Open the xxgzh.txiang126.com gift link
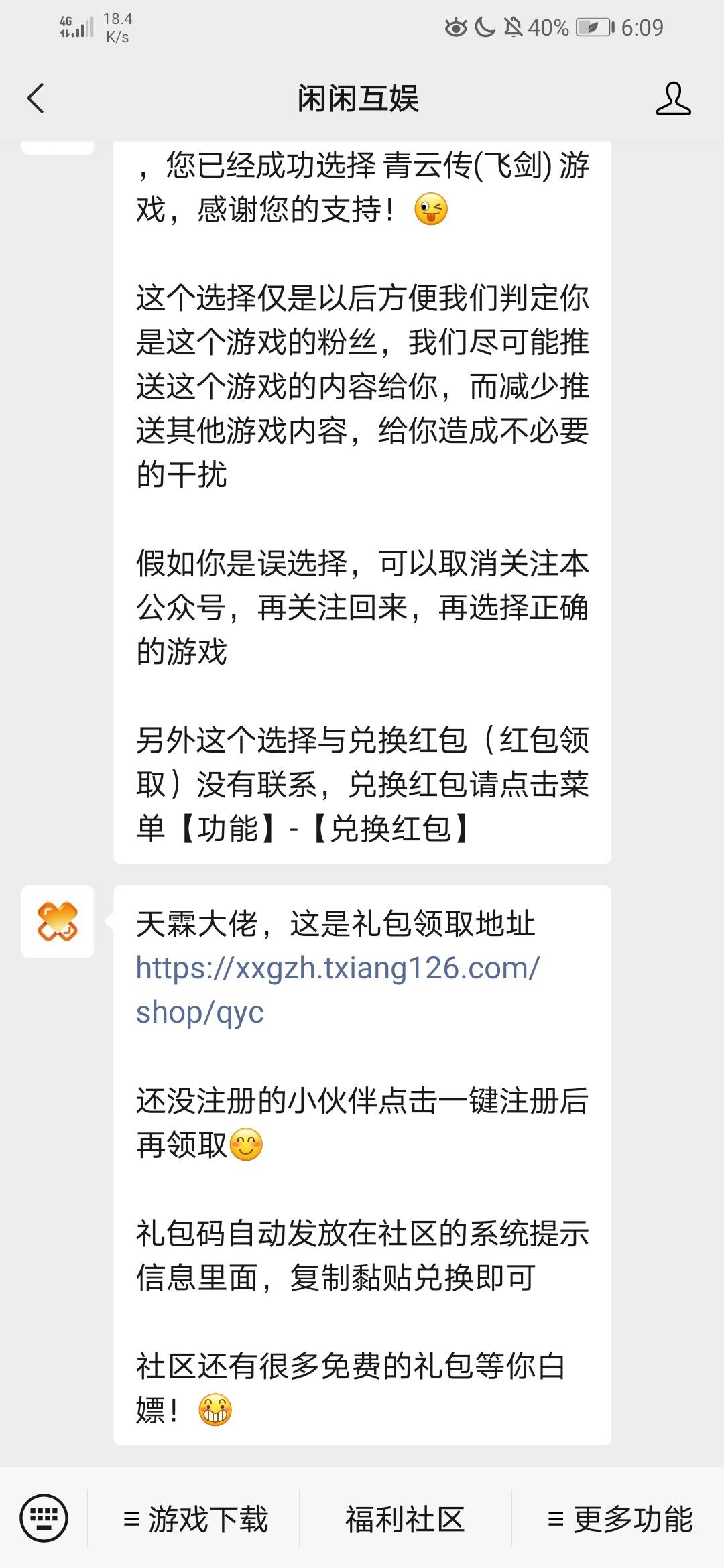The width and height of the screenshot is (724, 1568). (337, 969)
